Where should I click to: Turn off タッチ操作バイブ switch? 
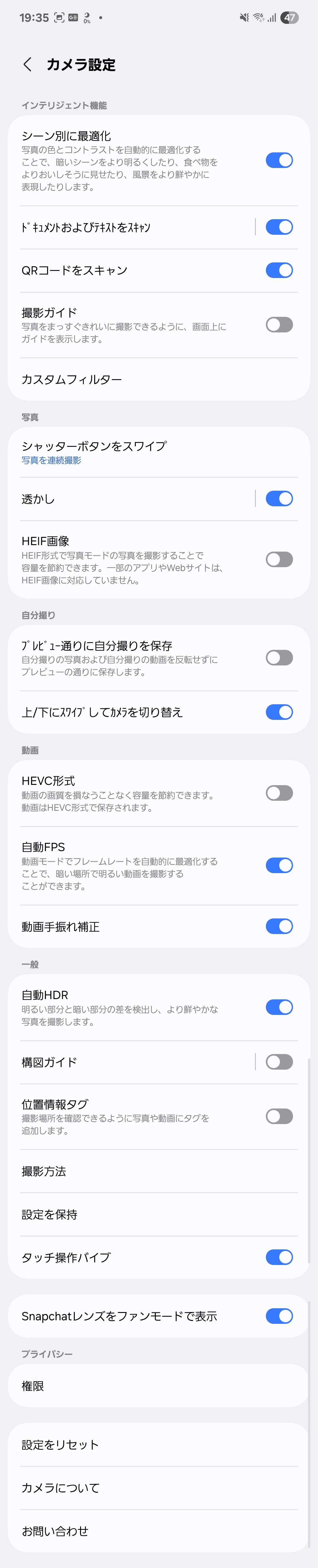click(279, 1258)
